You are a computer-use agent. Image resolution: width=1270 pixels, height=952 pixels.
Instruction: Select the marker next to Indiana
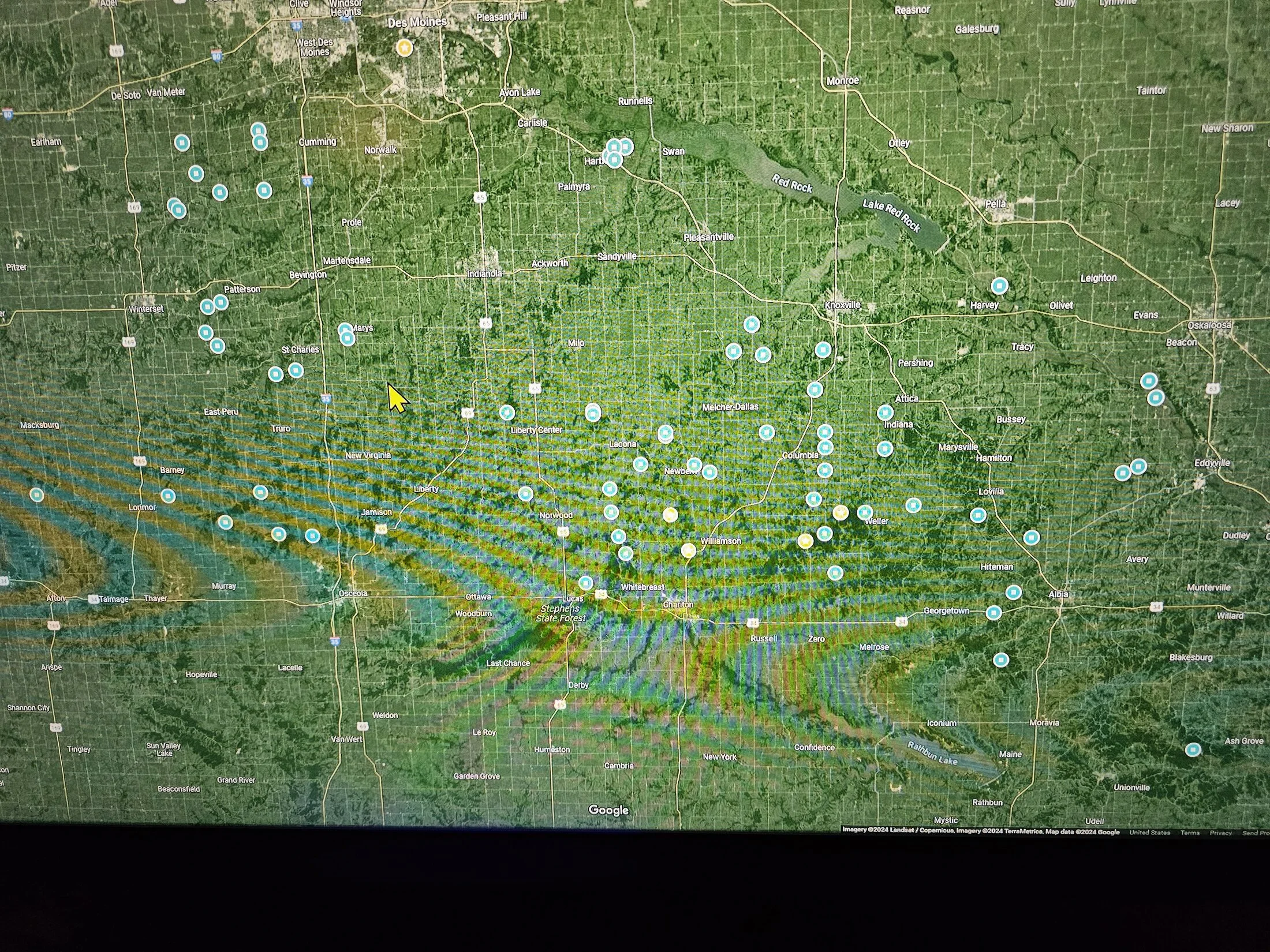point(885,413)
